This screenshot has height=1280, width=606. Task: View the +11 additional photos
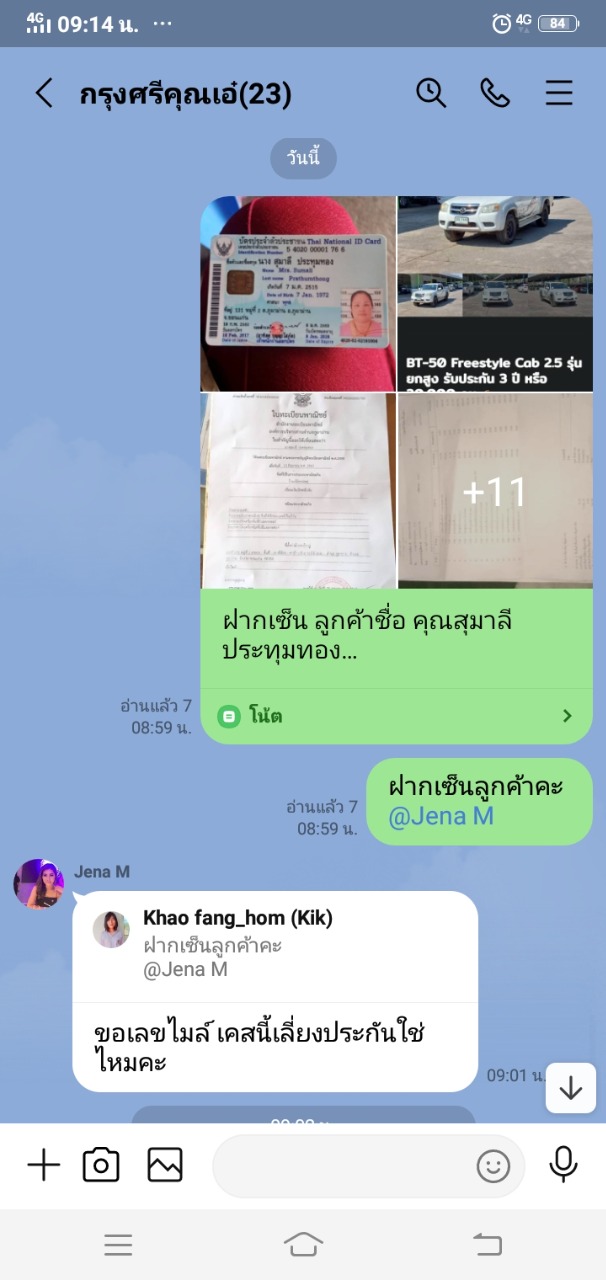(495, 491)
